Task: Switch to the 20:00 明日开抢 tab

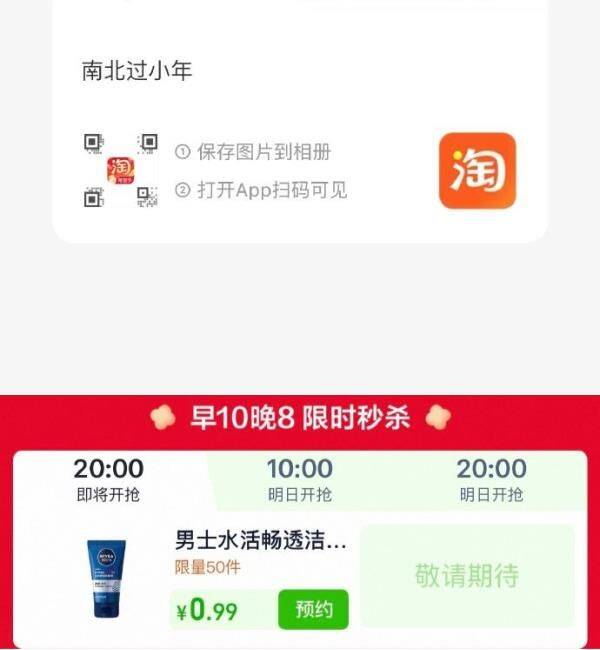Action: [x=490, y=479]
